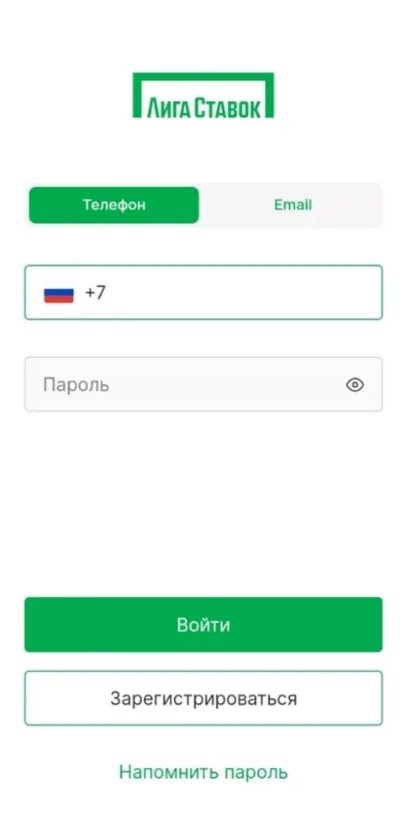Select the Телефон login tab

coord(114,205)
